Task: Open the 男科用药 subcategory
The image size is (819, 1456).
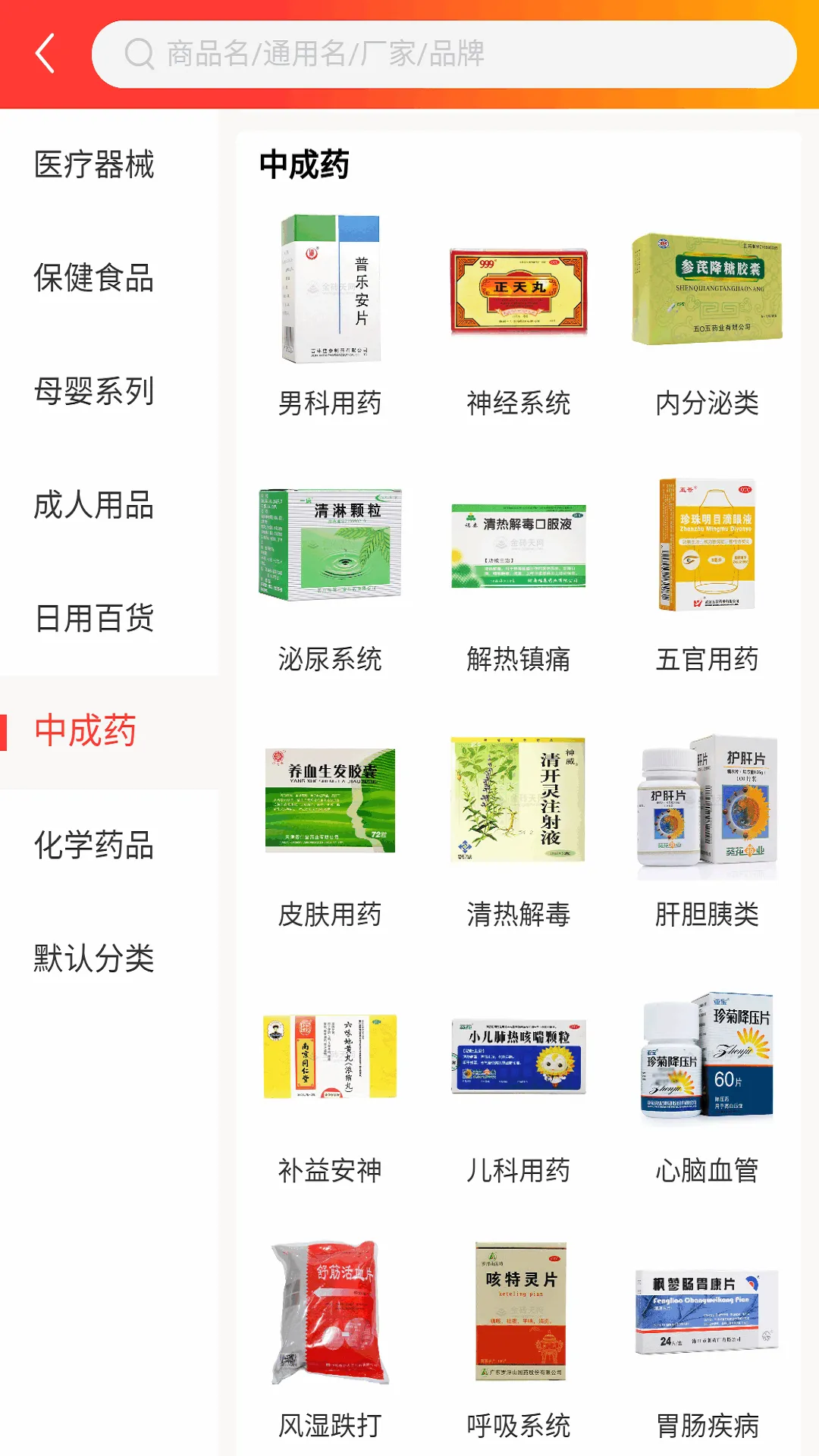Action: [x=330, y=318]
